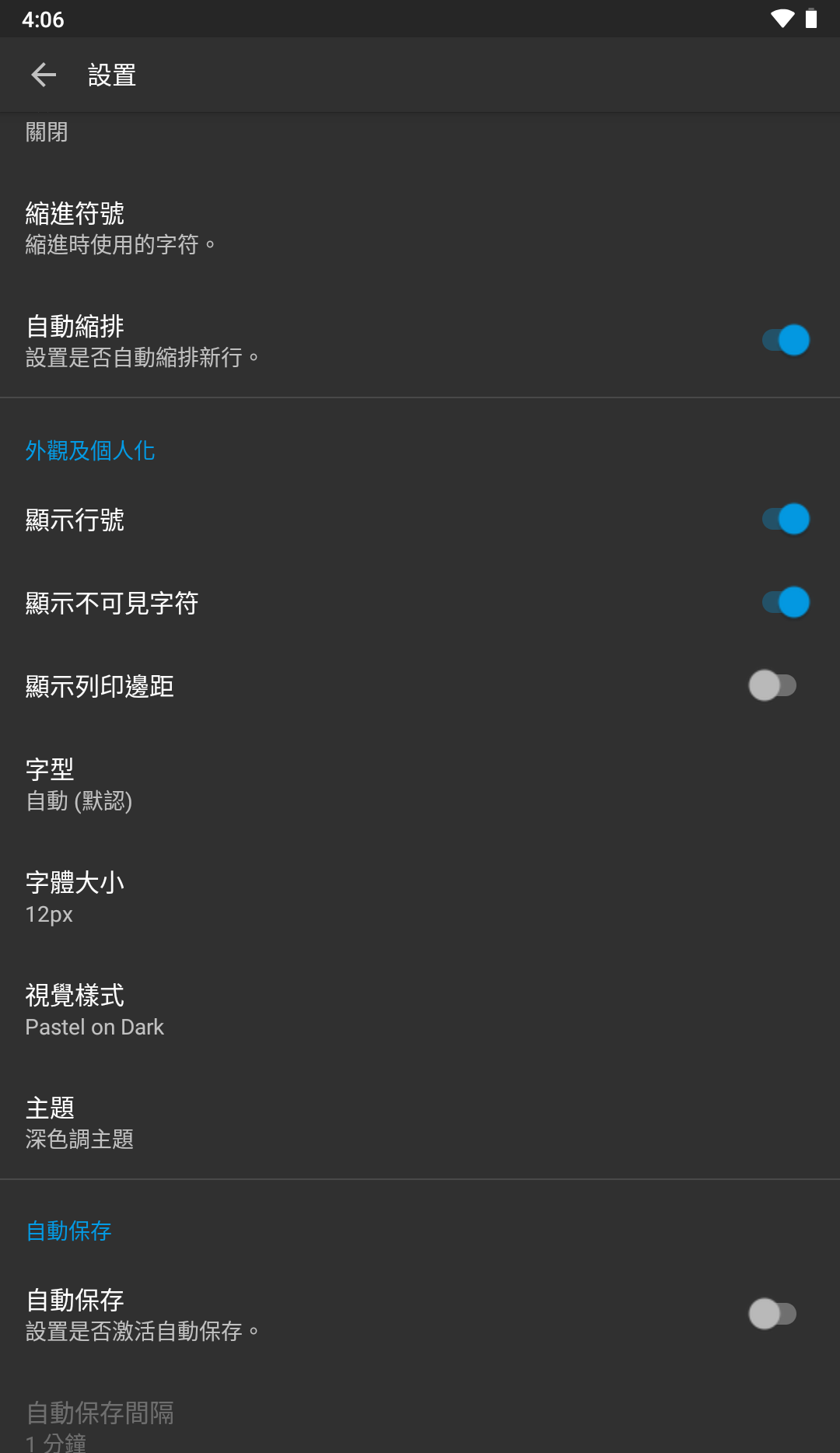Image resolution: width=840 pixels, height=1453 pixels.
Task: Tap the Pastel on Dark label
Action: [x=93, y=1027]
